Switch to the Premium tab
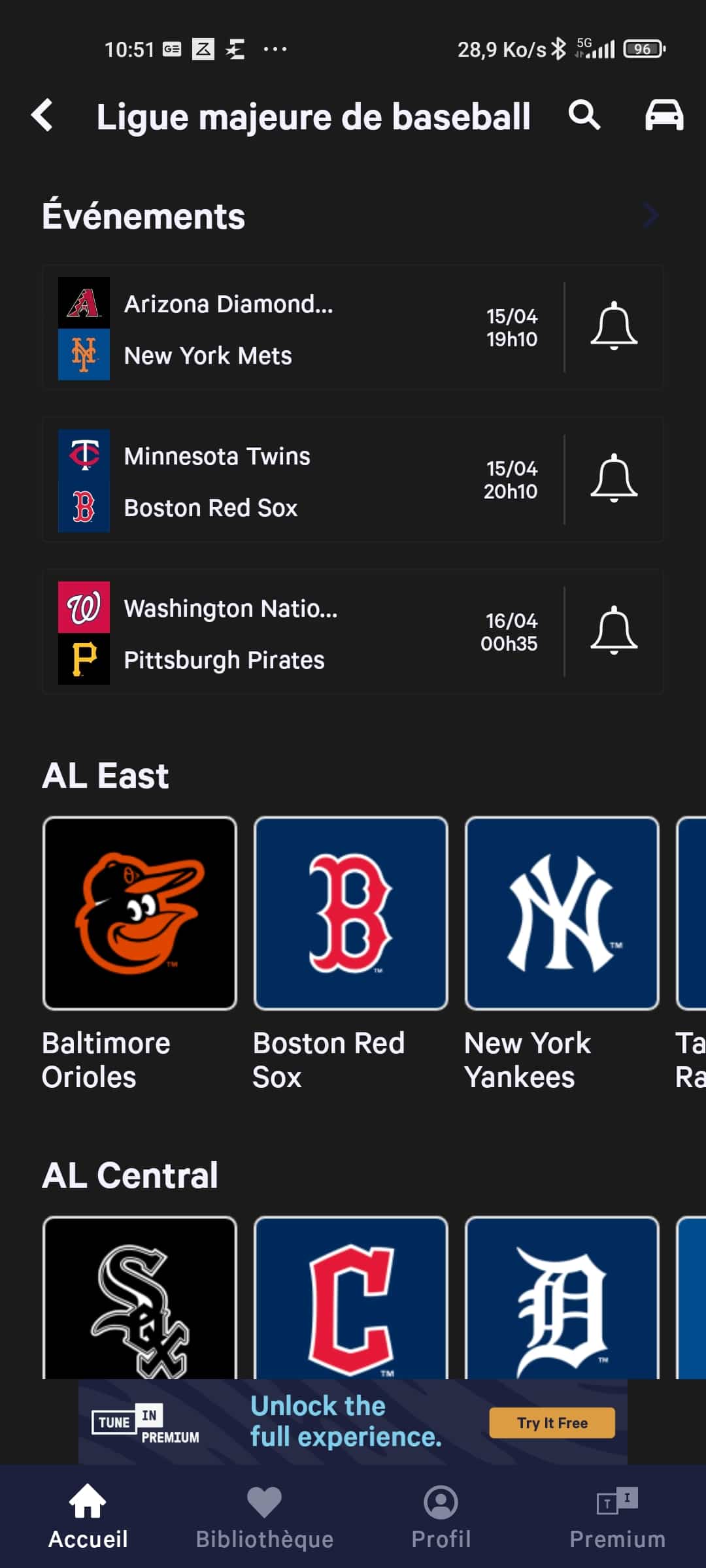The height and width of the screenshot is (1568, 706). [618, 1517]
